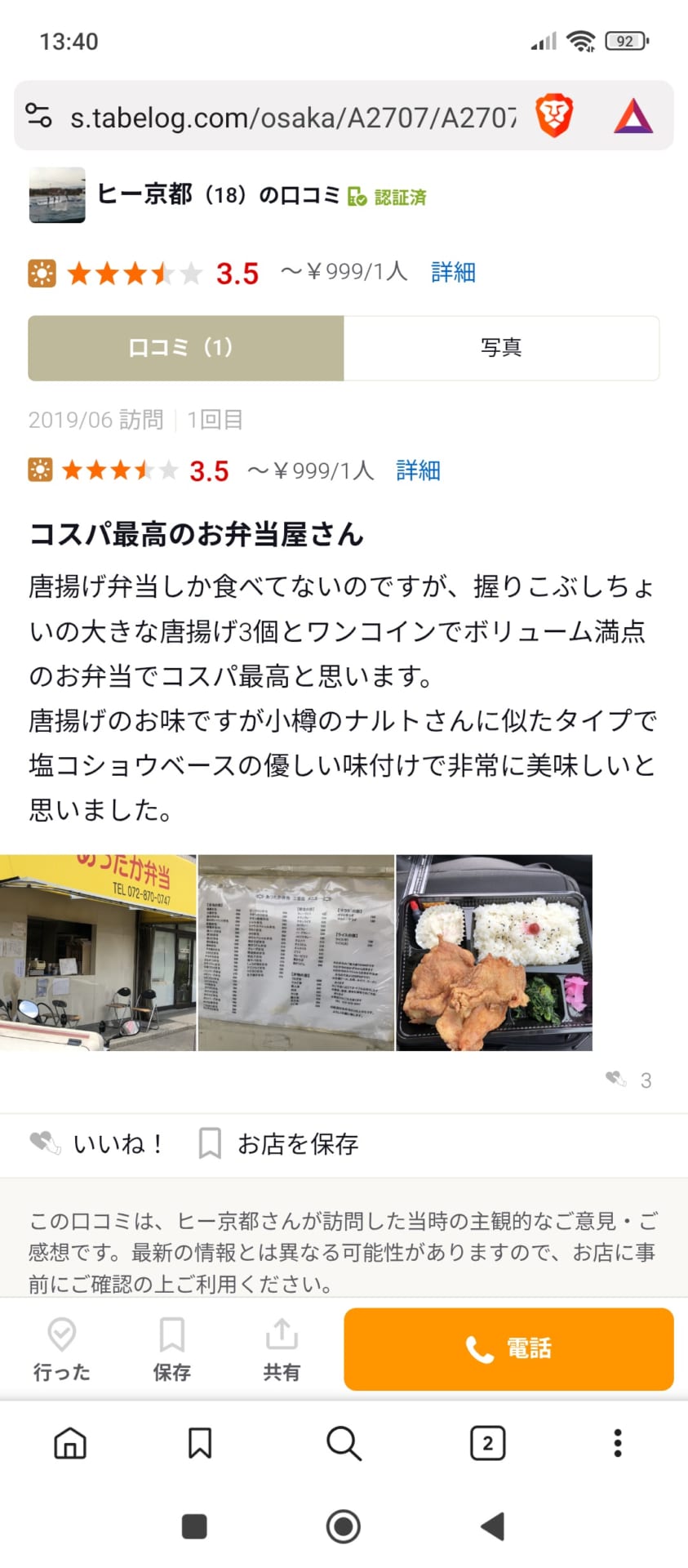
Task: View the storefront photo
Action: (x=98, y=952)
